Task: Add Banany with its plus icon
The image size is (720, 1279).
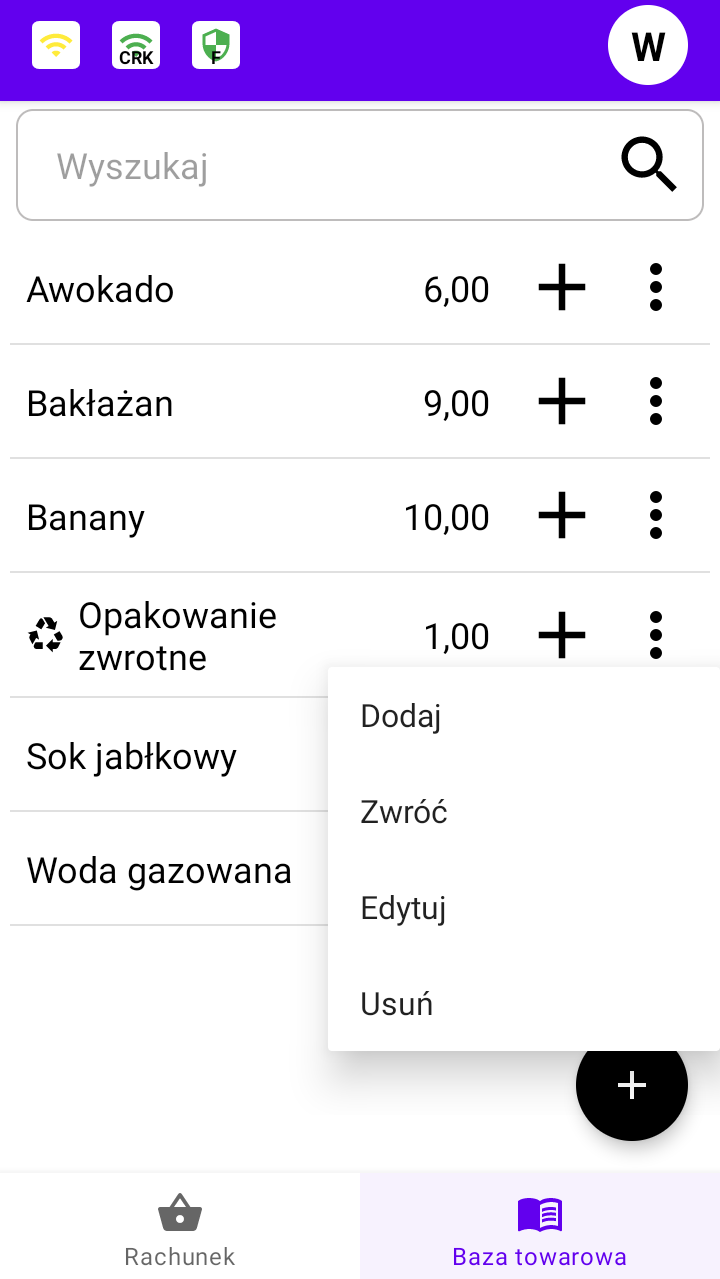Action: tap(562, 516)
